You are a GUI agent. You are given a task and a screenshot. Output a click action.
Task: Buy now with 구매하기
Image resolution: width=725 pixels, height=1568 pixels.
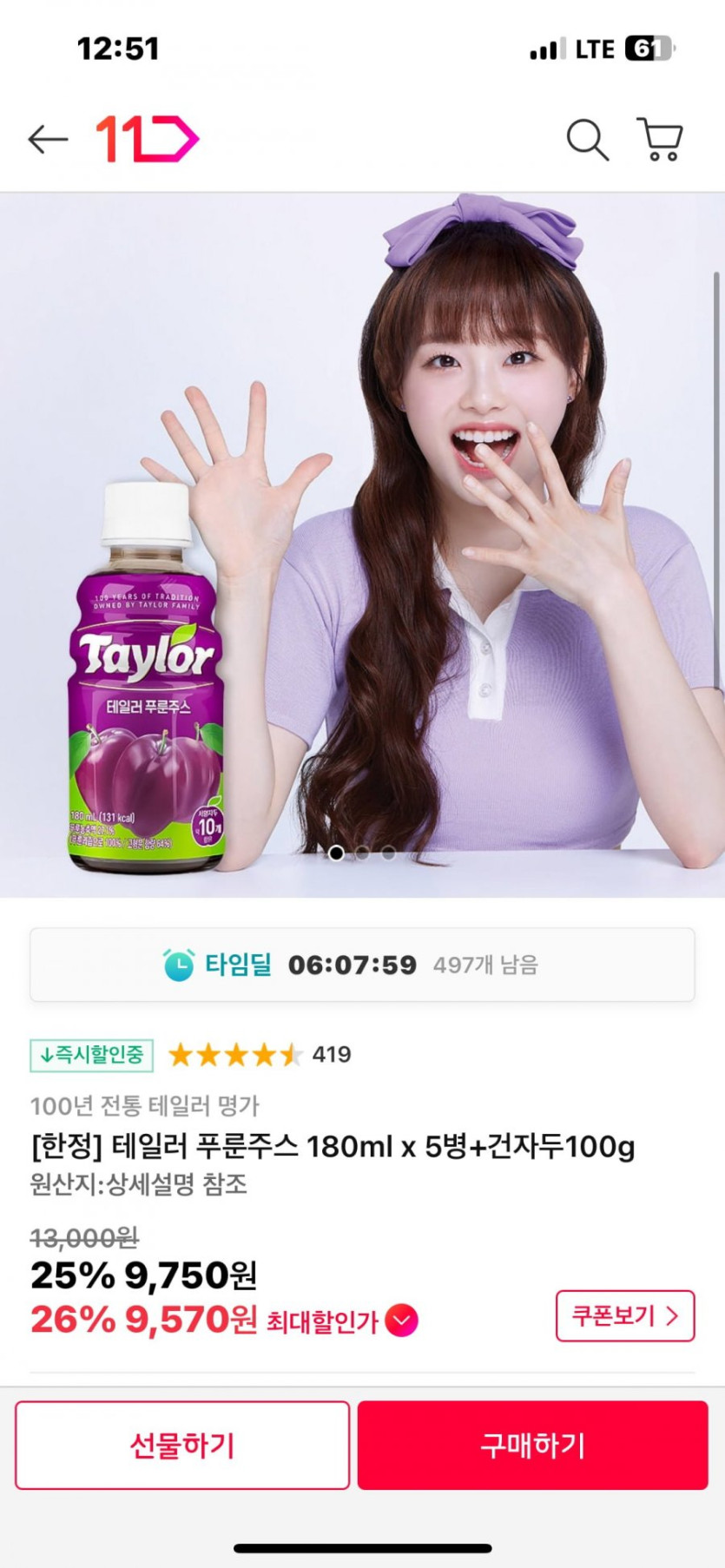pos(532,1445)
